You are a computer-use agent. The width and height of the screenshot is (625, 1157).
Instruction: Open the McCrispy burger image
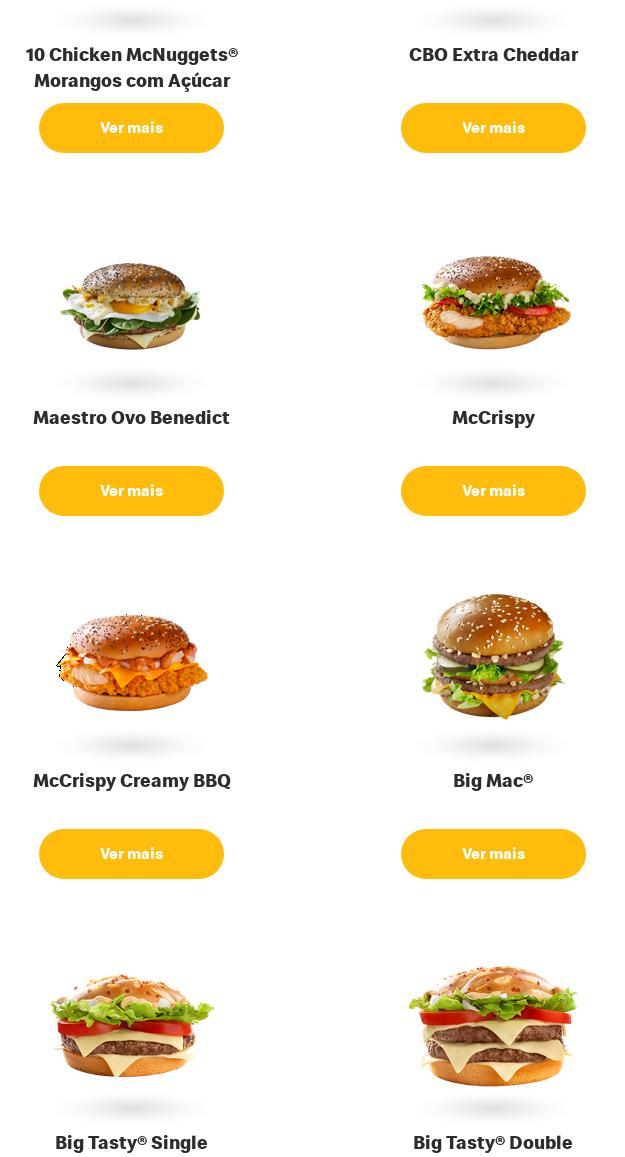493,302
